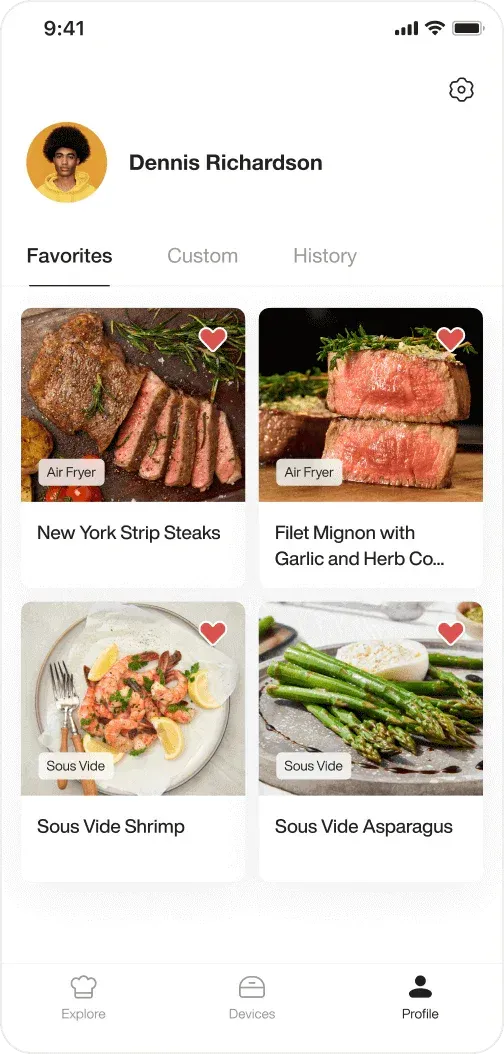This screenshot has width=504, height=1054.
Task: Switch to the Devices tab
Action: click(252, 998)
